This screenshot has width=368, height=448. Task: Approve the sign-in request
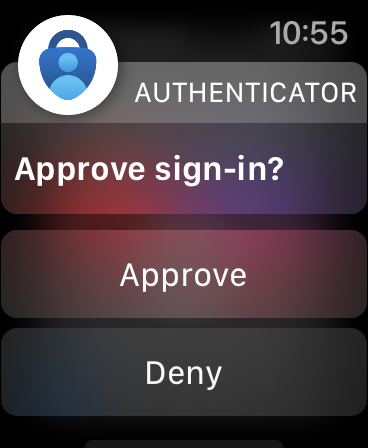click(184, 274)
